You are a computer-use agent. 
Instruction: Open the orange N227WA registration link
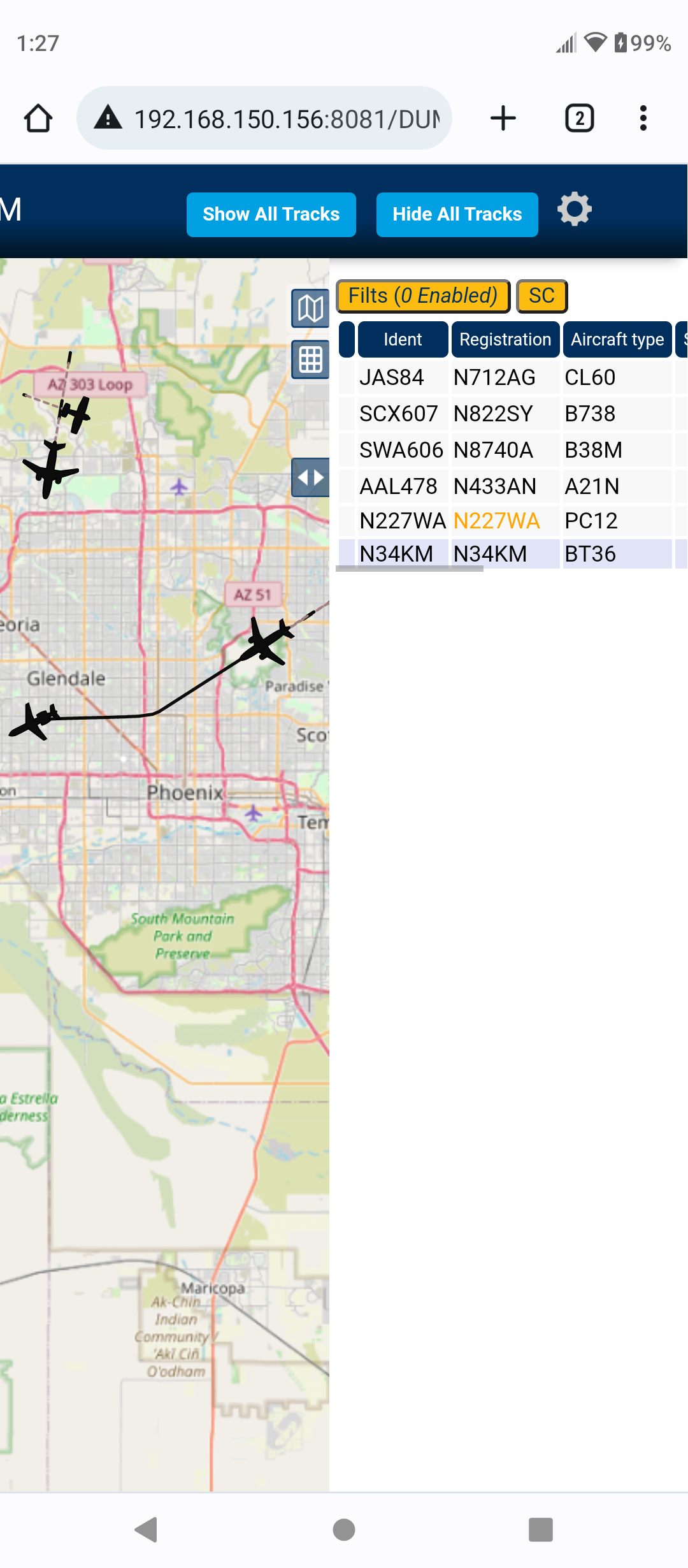497,521
